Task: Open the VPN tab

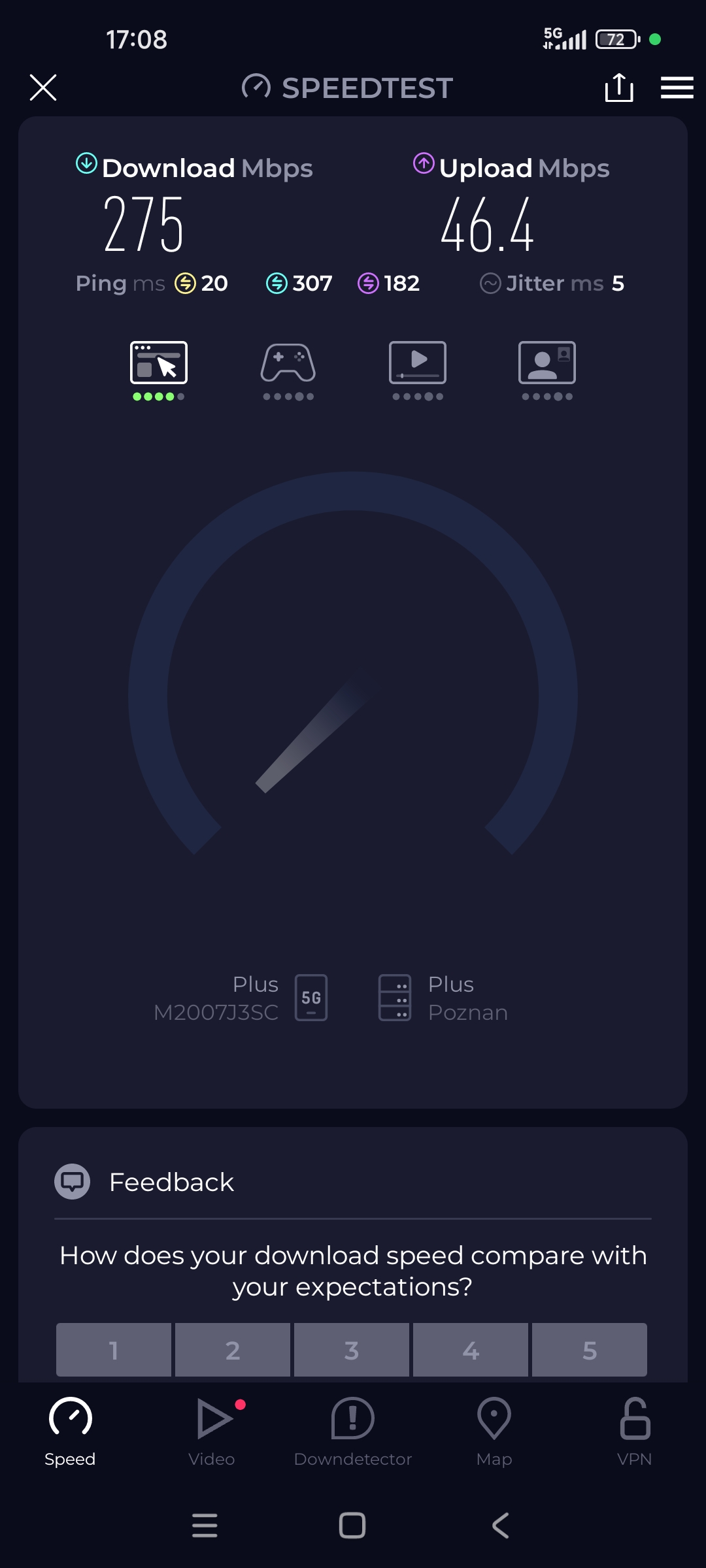Action: click(635, 1432)
